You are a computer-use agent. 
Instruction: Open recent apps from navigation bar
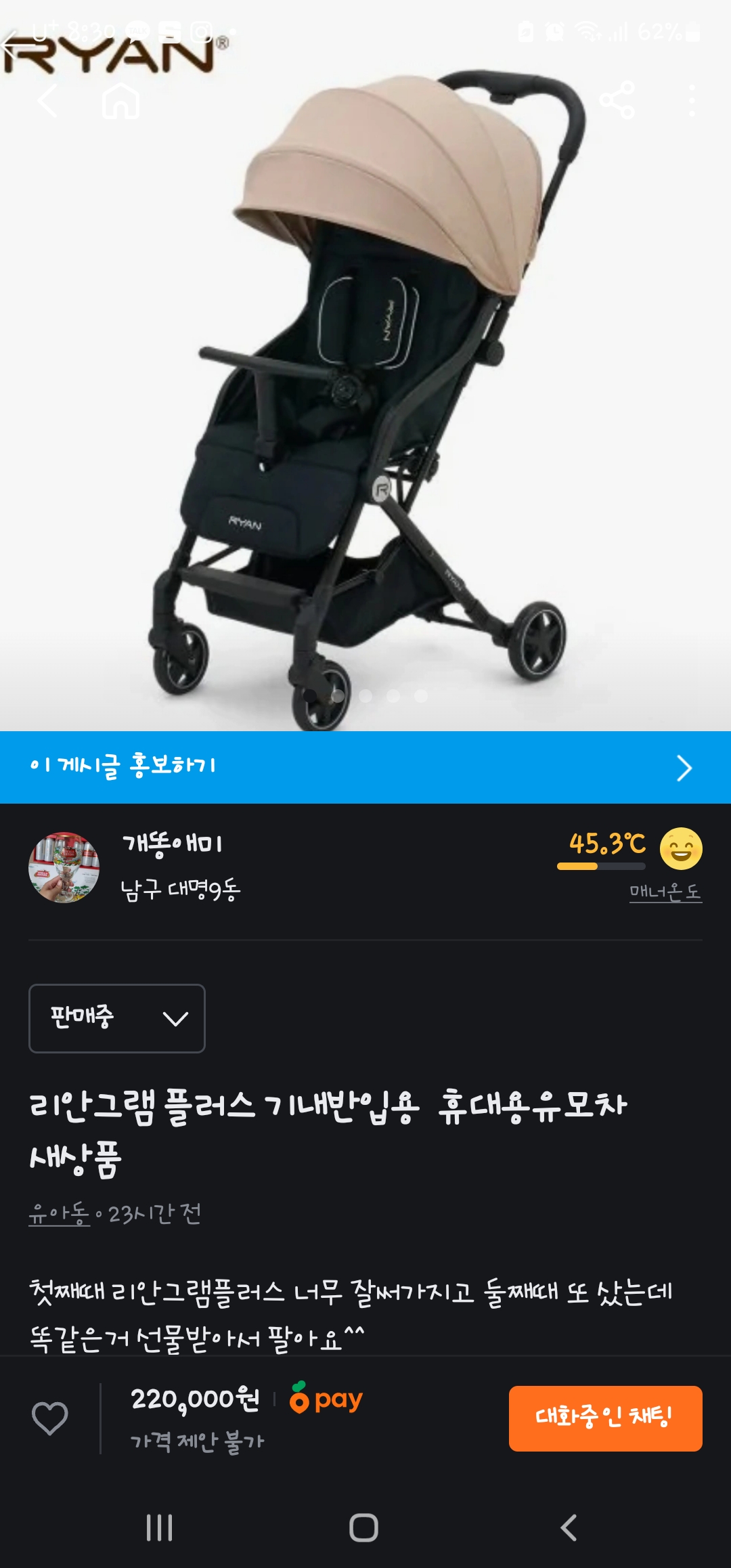pos(160,1528)
